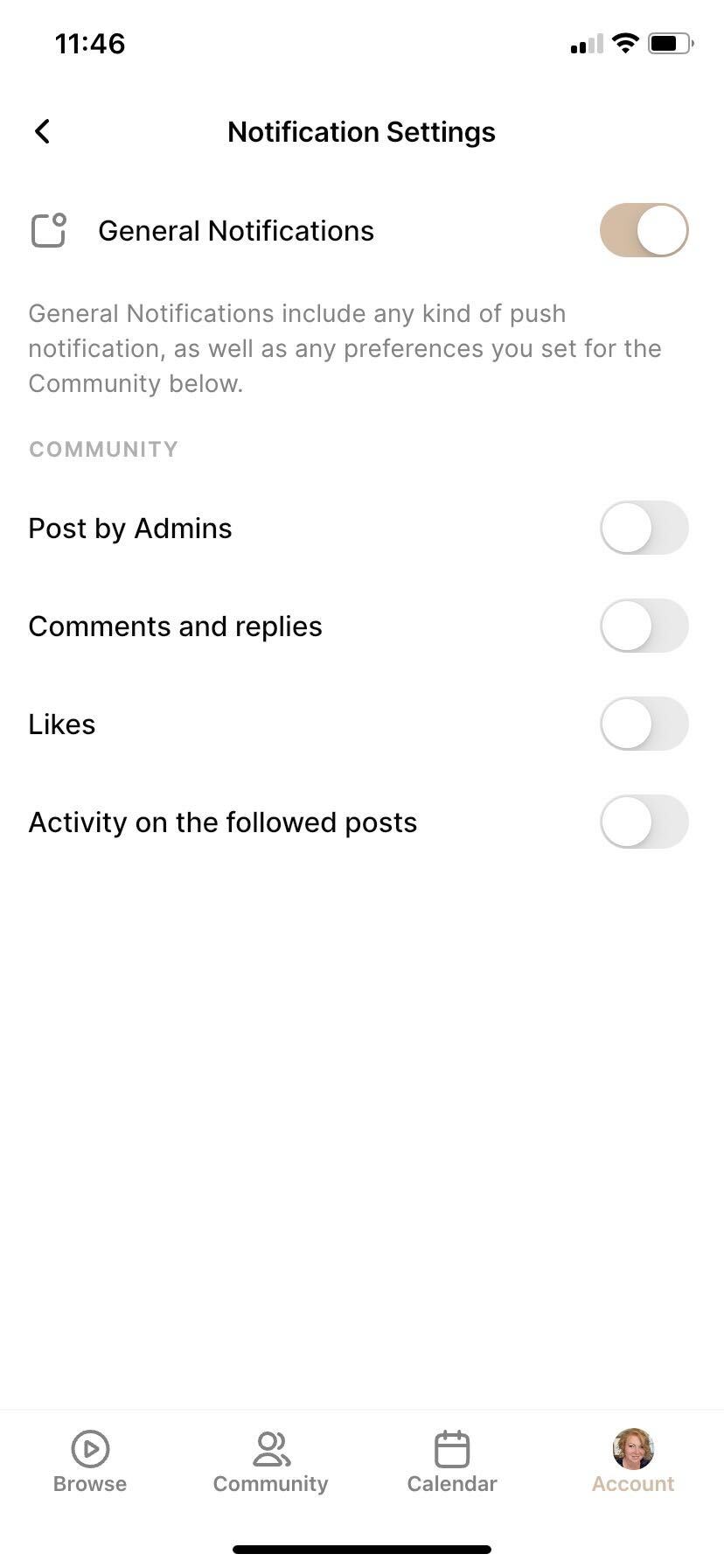Select the Account tab

[x=633, y=1462]
